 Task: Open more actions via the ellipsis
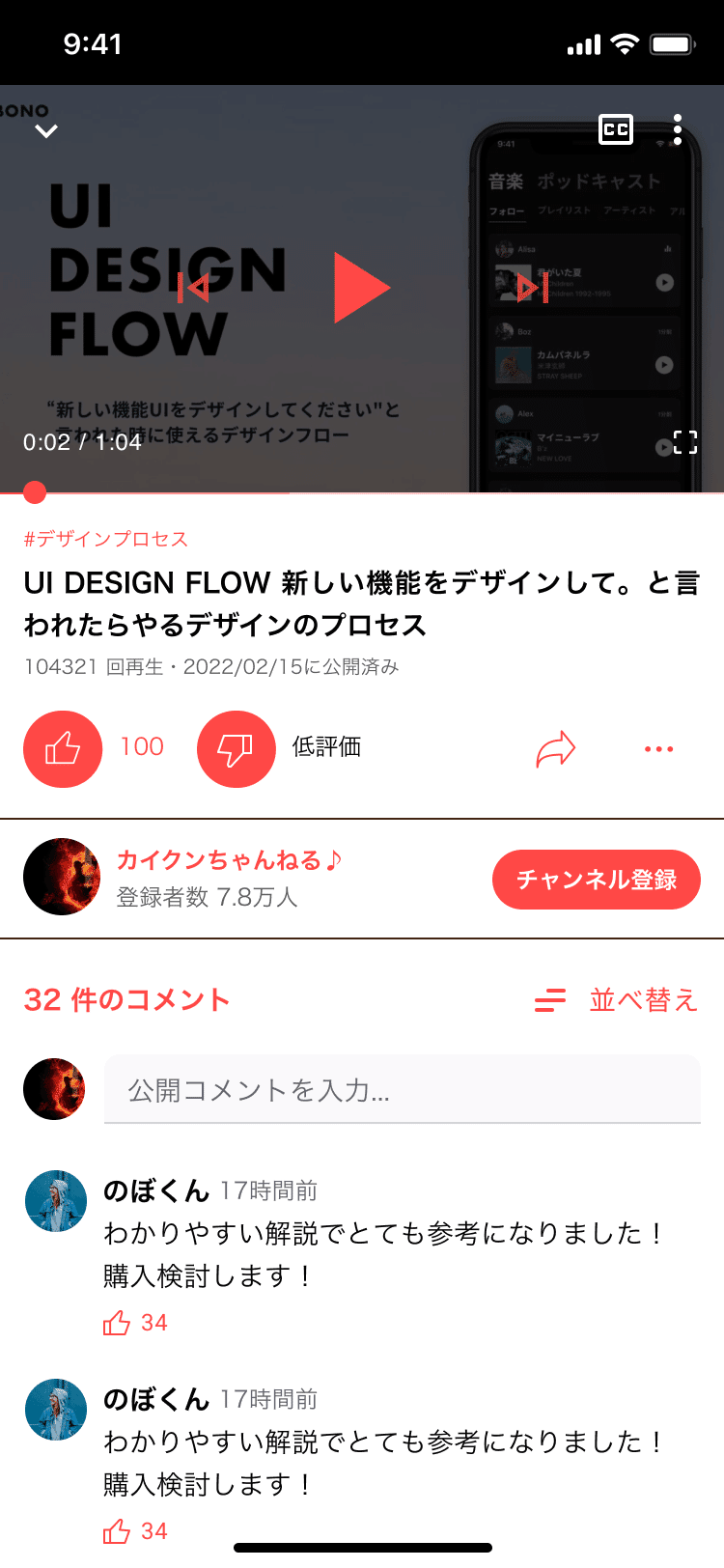tap(658, 748)
